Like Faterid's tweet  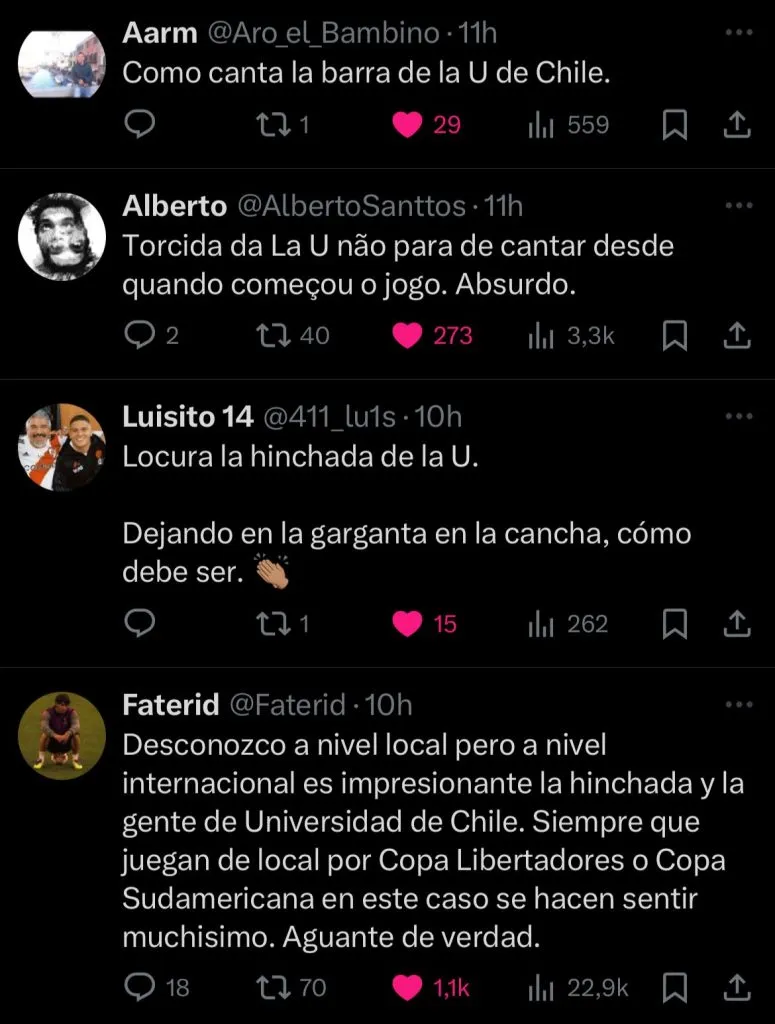pos(407,988)
